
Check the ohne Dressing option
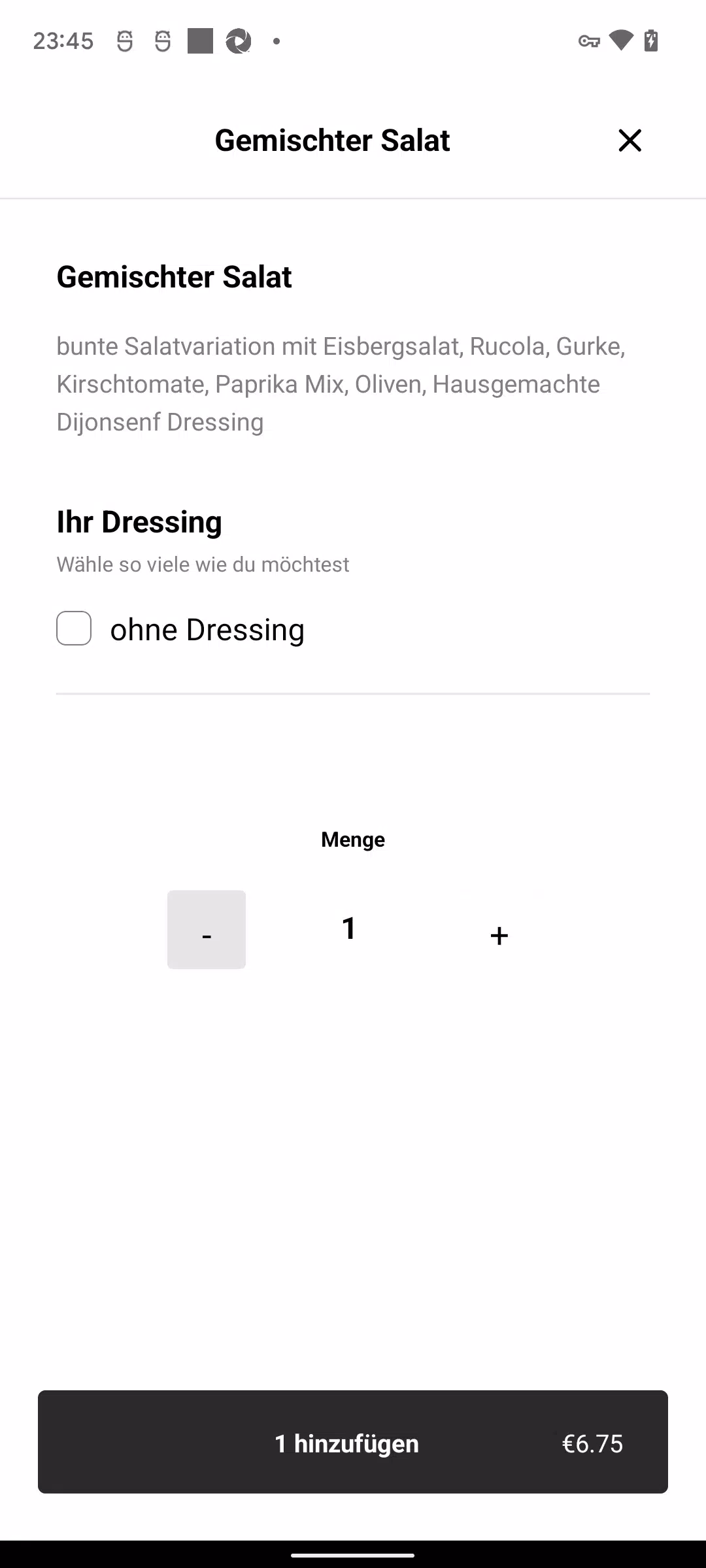click(74, 629)
